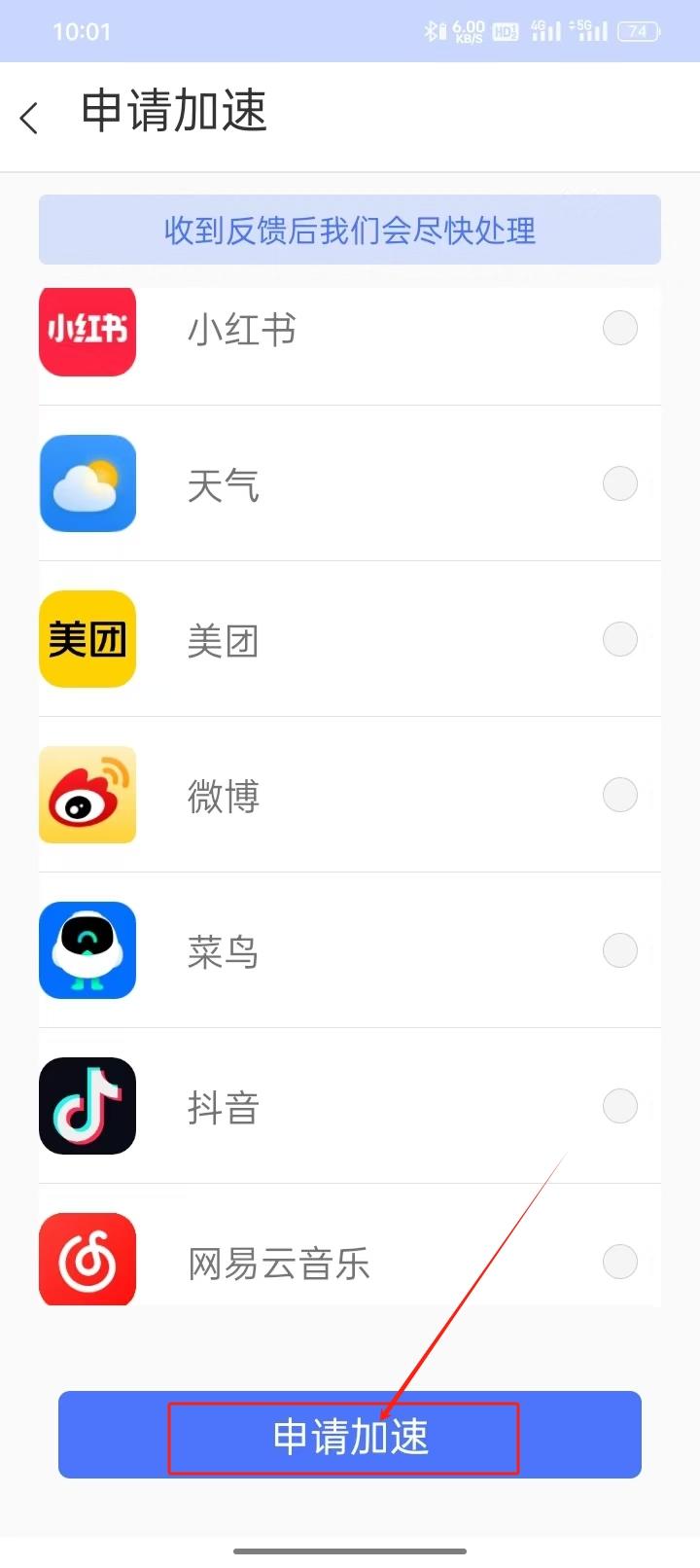
Task: Select the radio button for 天气
Action: [620, 483]
